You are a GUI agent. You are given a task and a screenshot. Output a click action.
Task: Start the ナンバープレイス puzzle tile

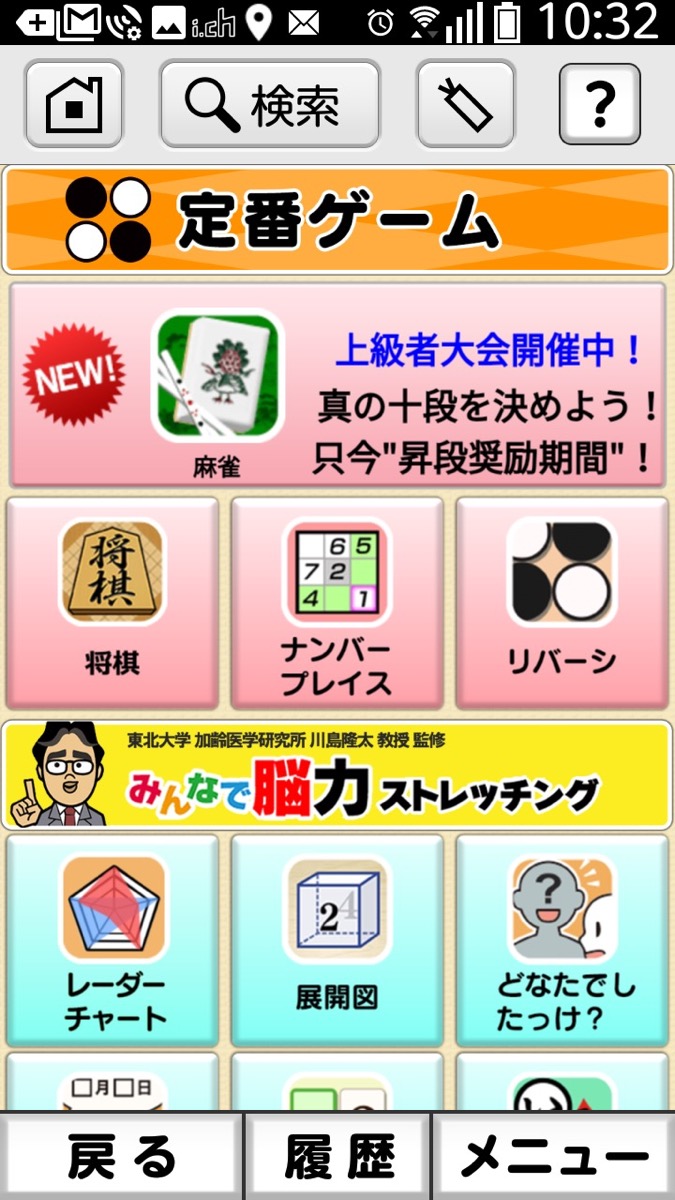[x=336, y=602]
